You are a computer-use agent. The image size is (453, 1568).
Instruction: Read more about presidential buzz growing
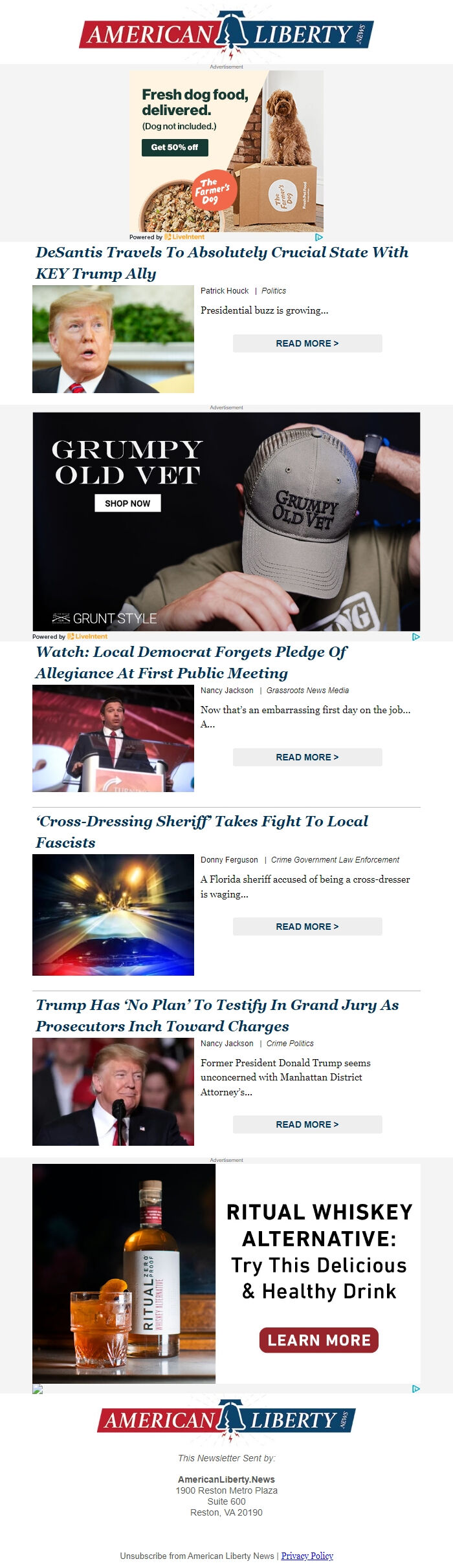[307, 343]
